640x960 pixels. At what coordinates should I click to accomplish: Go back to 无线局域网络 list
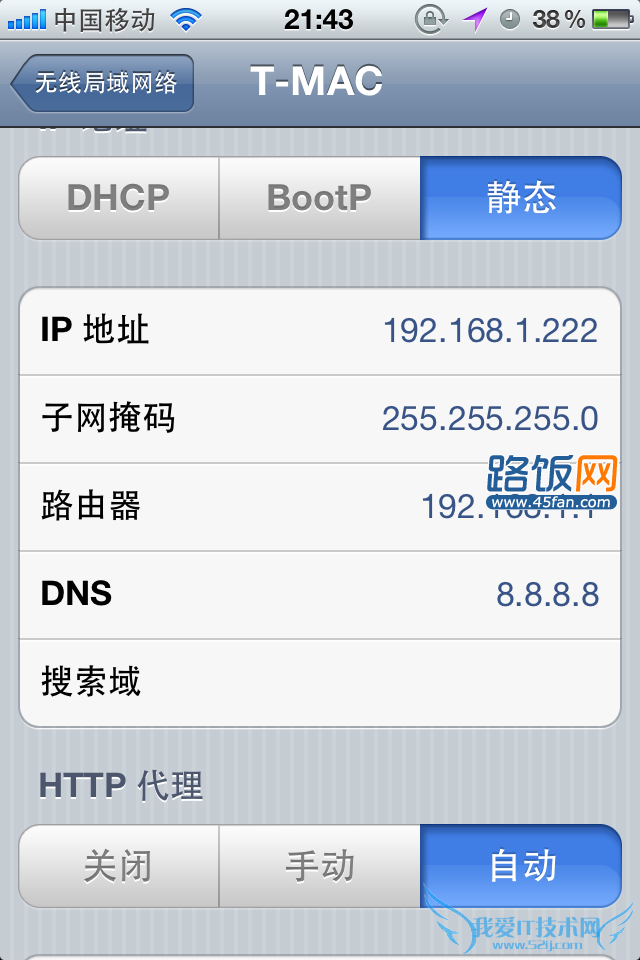click(103, 83)
